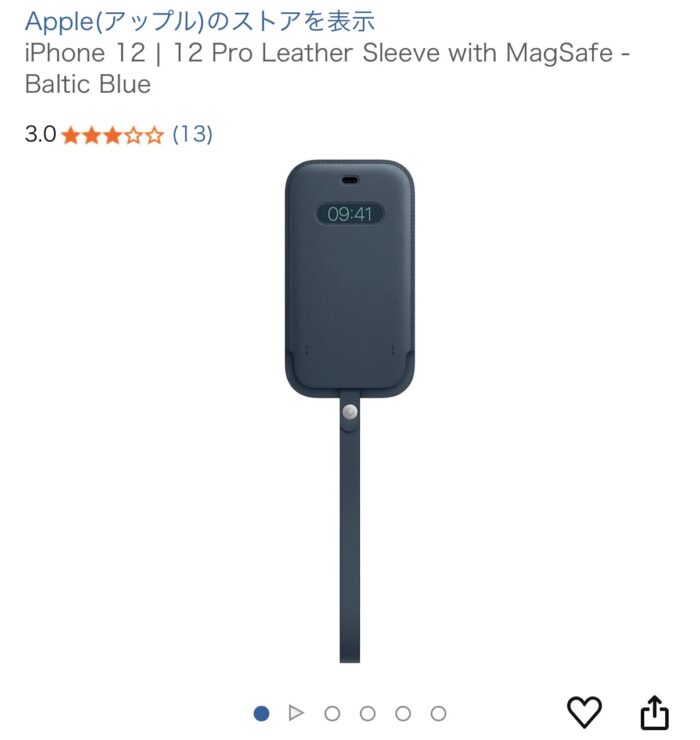Open the Apple store link

click(x=200, y=20)
